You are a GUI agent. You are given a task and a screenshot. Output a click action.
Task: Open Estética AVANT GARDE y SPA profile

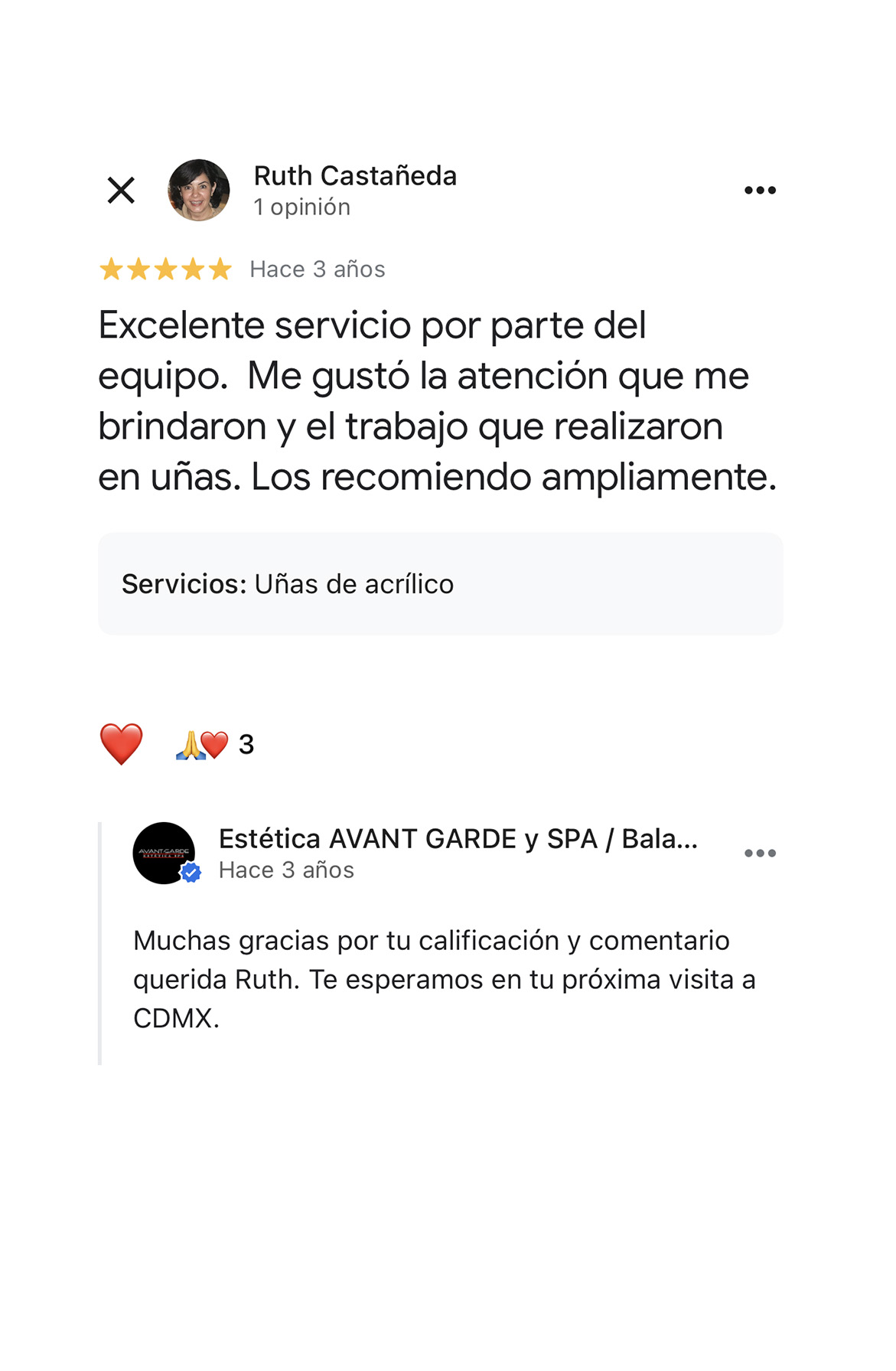click(458, 839)
